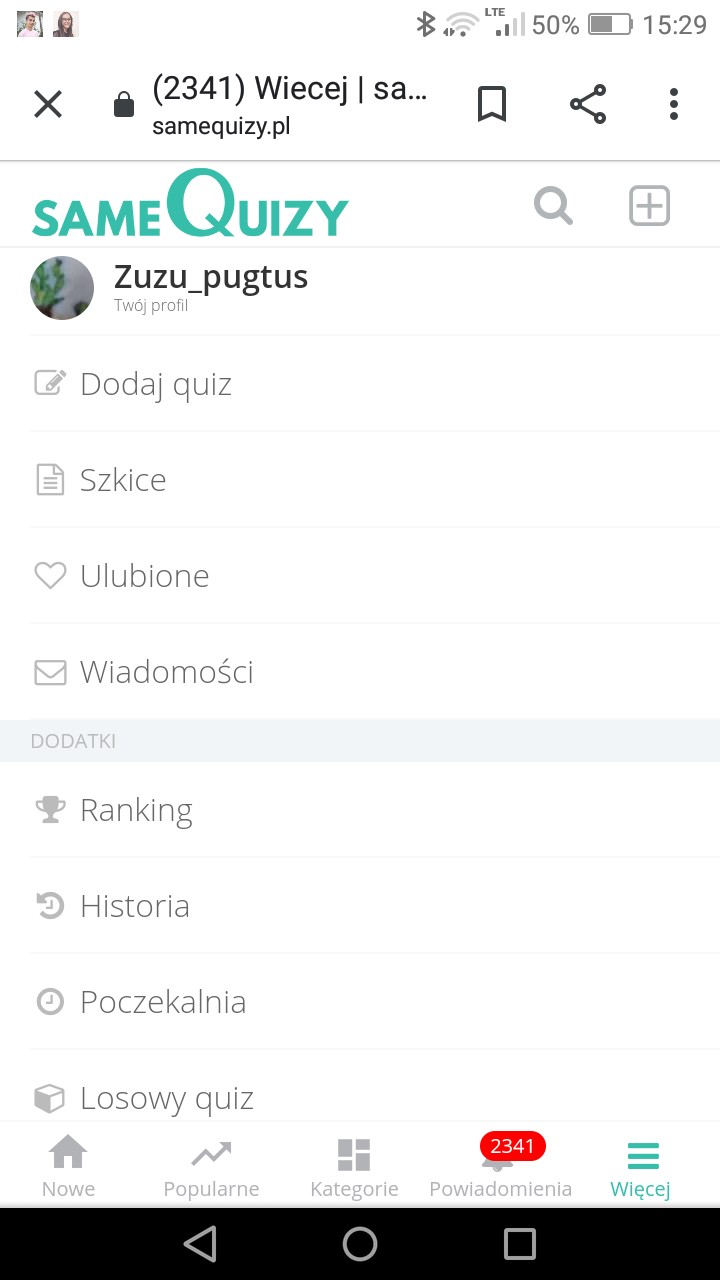Open Szkice drafts
This screenshot has width=720, height=1280.
tap(123, 480)
